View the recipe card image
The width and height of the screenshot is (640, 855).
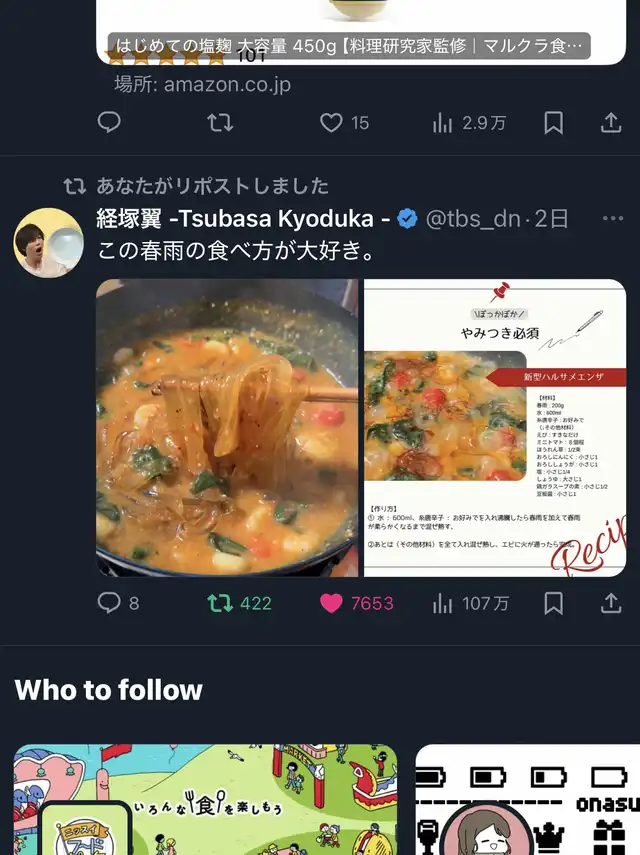tap(495, 428)
